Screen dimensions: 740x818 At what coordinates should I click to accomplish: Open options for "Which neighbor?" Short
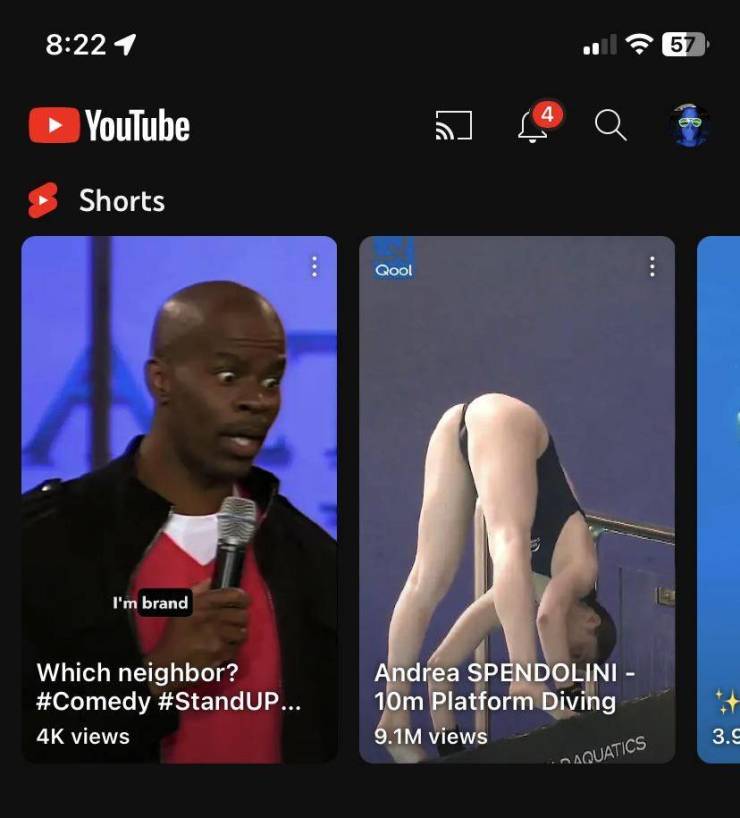click(314, 266)
